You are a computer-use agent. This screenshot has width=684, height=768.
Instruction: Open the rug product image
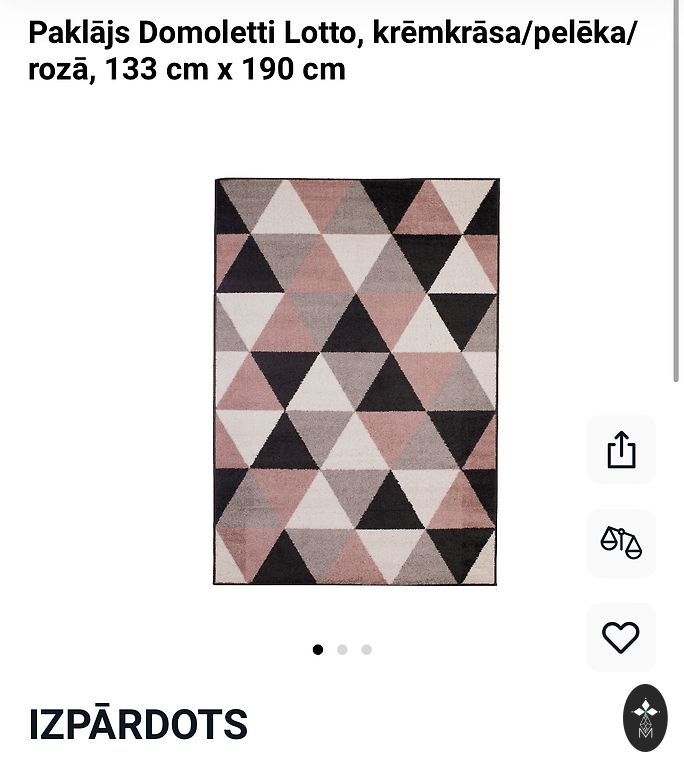pyautogui.click(x=357, y=382)
